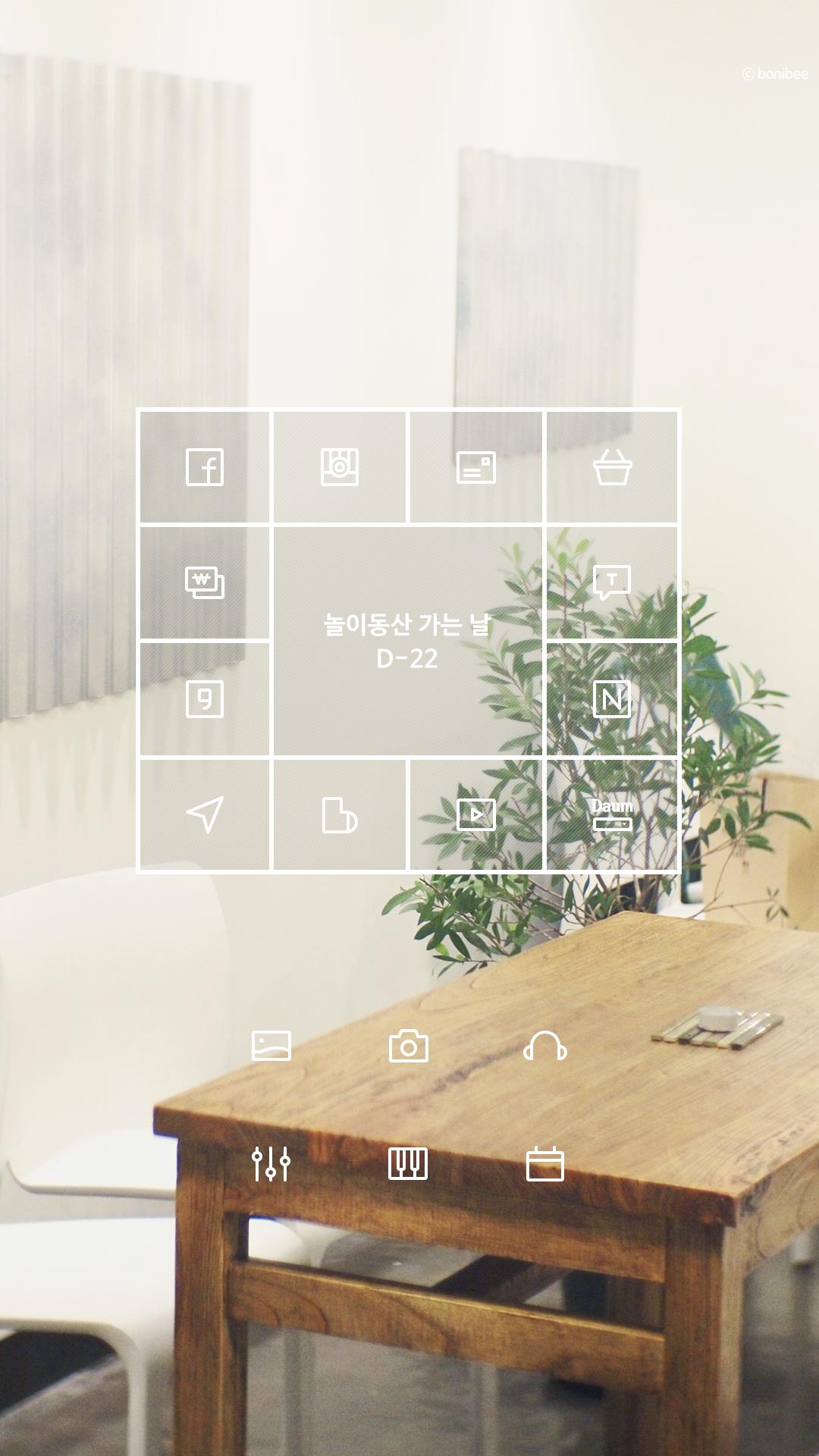The image size is (819, 1456).
Task: Launch the video player app
Action: (477, 815)
